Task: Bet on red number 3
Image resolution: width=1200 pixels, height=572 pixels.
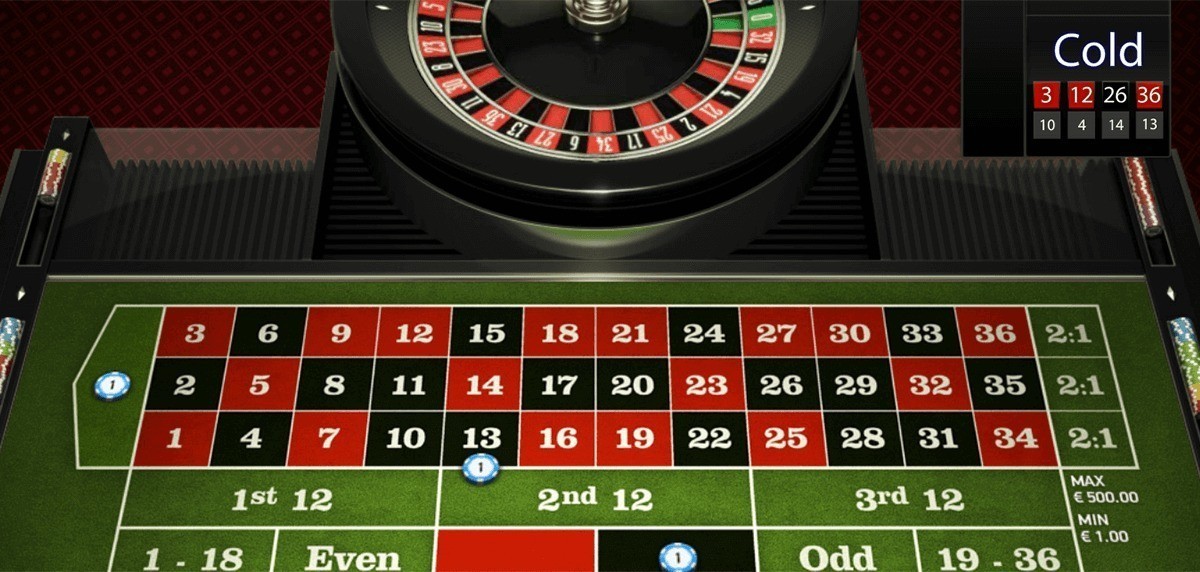Action: 195,333
